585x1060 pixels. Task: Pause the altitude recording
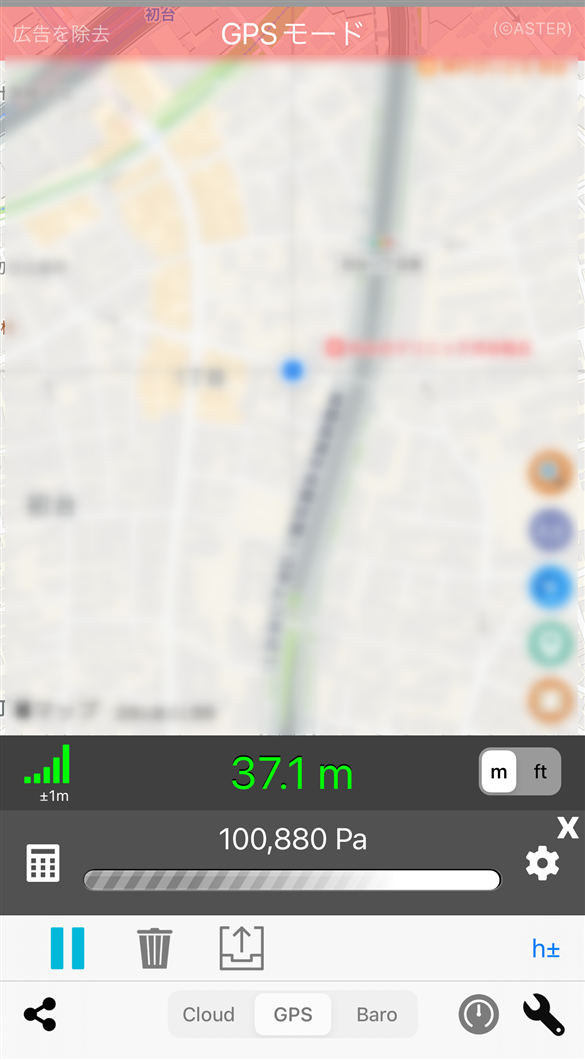[67, 948]
